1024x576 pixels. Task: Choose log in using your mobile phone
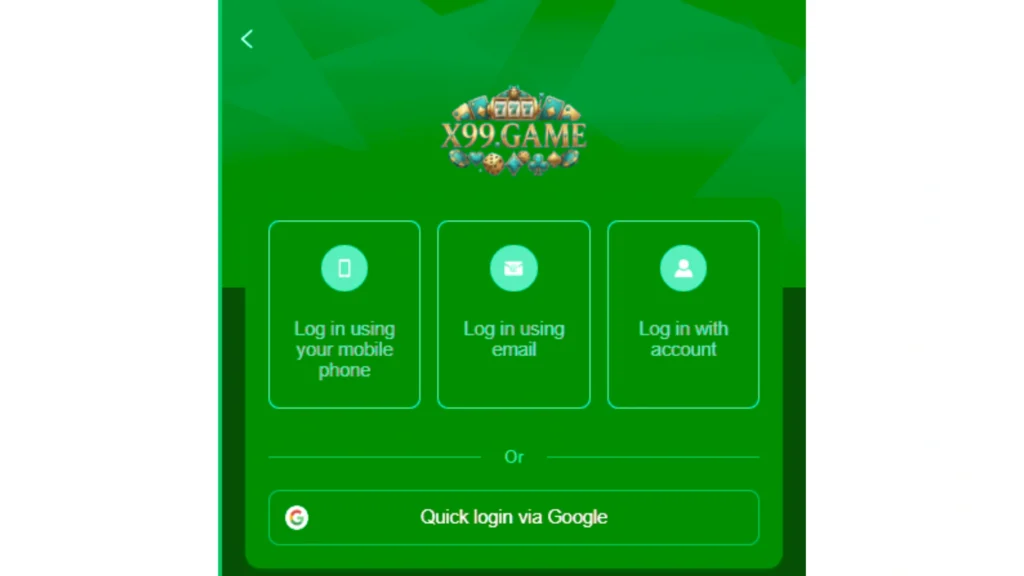344,314
